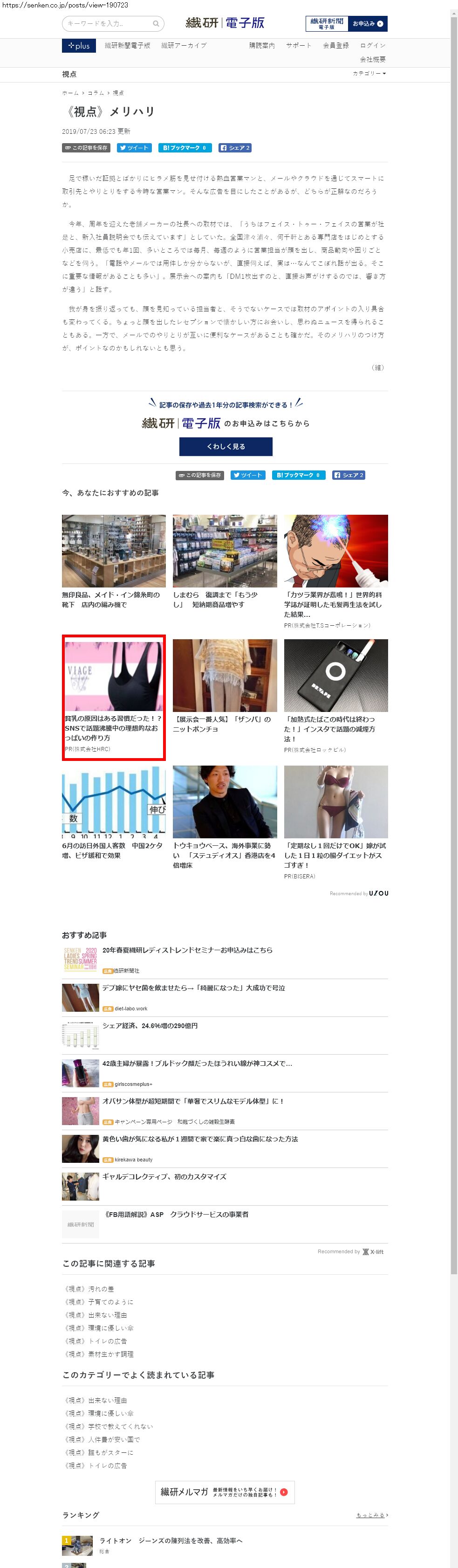Save this article with top 記事を保存

86,148
